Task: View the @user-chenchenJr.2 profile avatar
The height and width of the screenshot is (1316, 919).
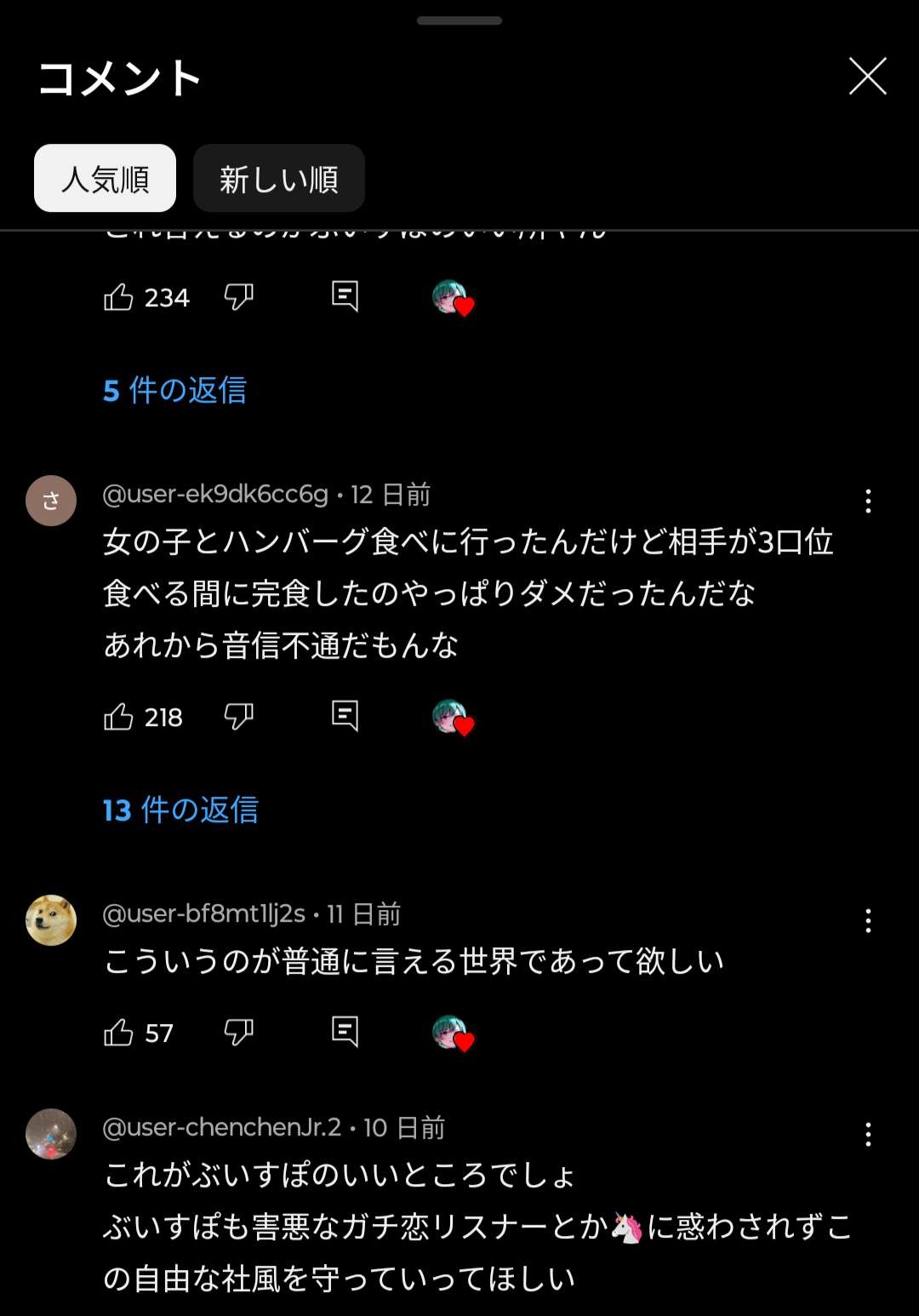Action: [x=51, y=1134]
